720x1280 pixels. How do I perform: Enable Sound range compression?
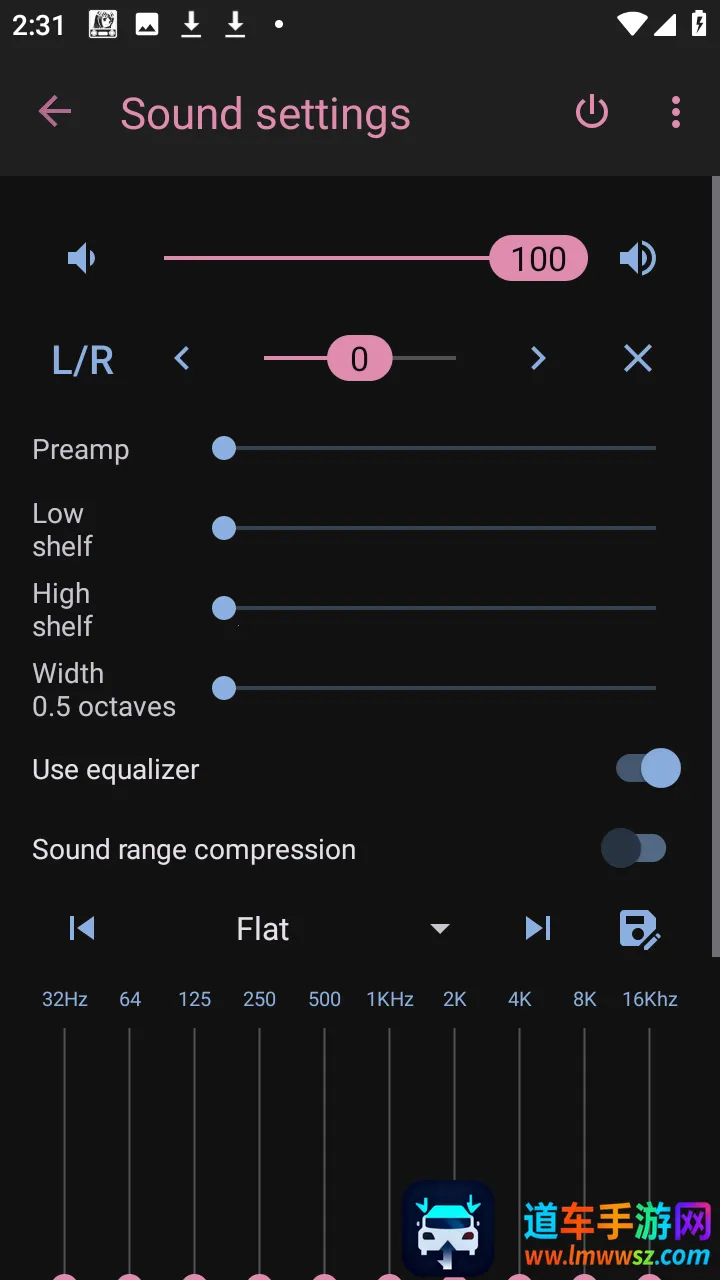pos(633,849)
